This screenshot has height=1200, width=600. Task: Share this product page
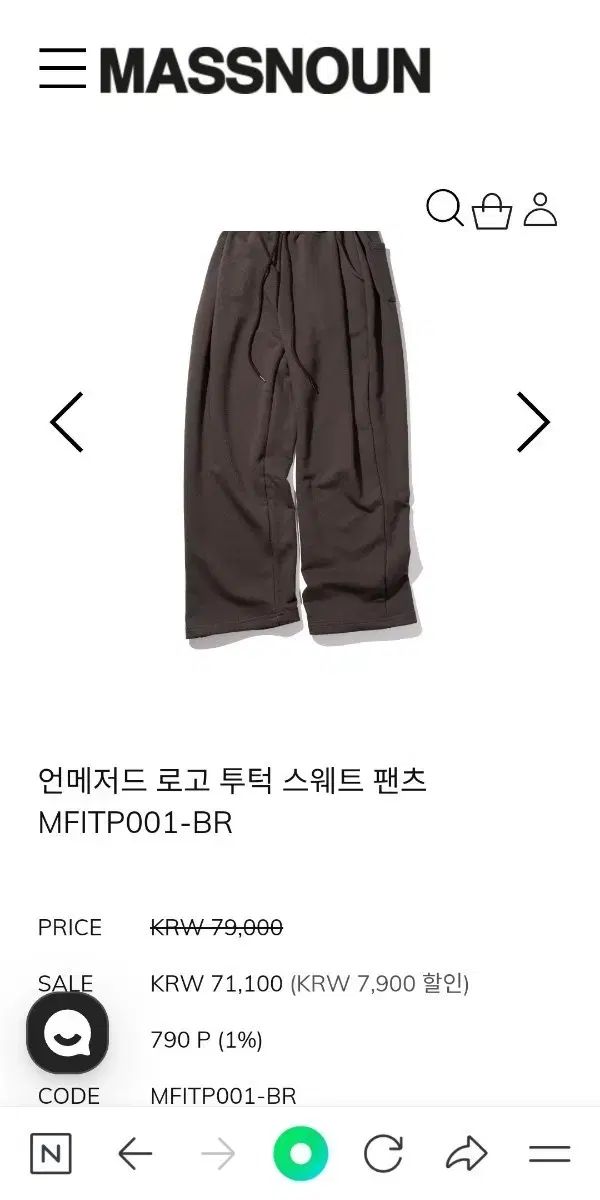point(466,1155)
